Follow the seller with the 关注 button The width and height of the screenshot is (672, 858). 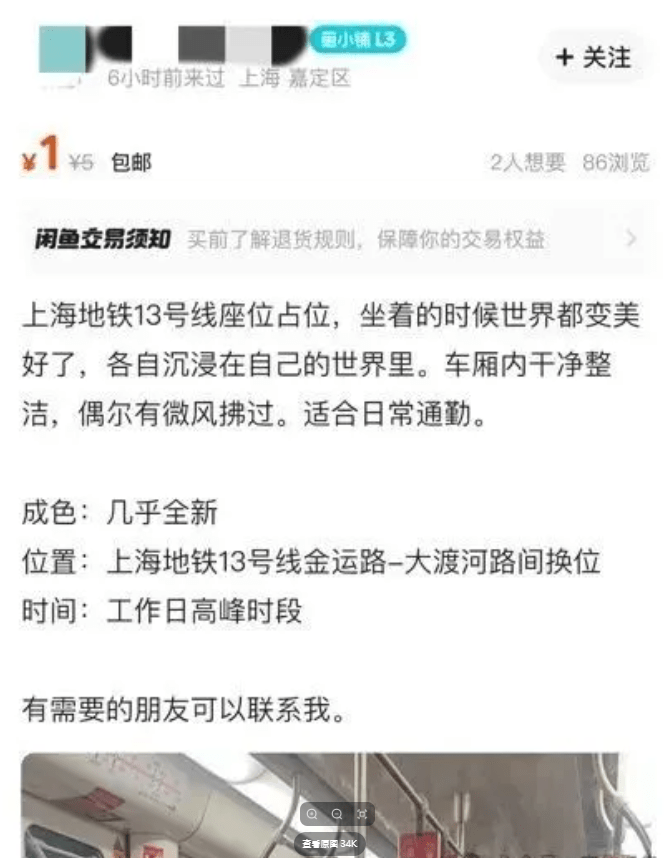tap(594, 57)
